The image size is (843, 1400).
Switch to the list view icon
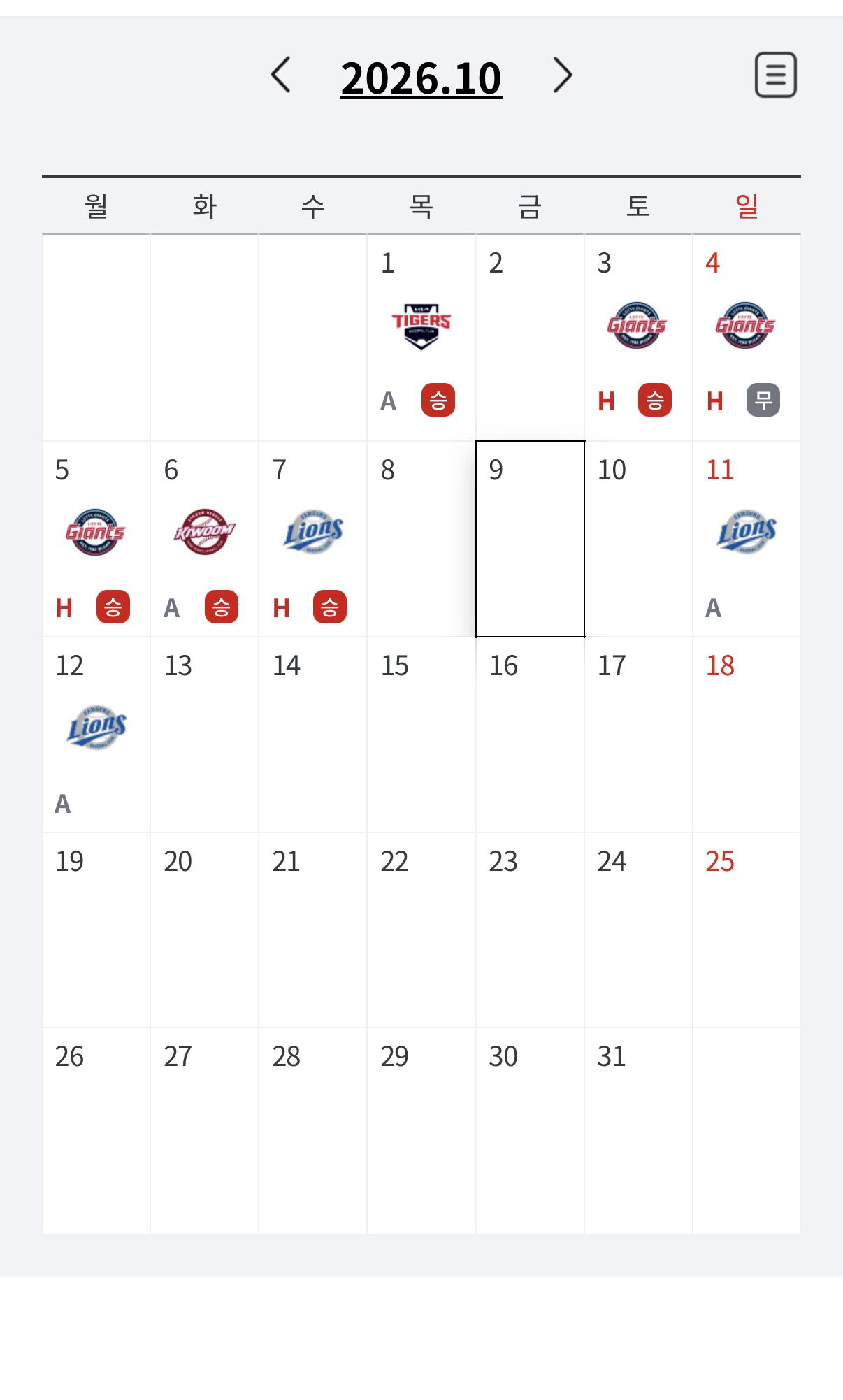(776, 74)
